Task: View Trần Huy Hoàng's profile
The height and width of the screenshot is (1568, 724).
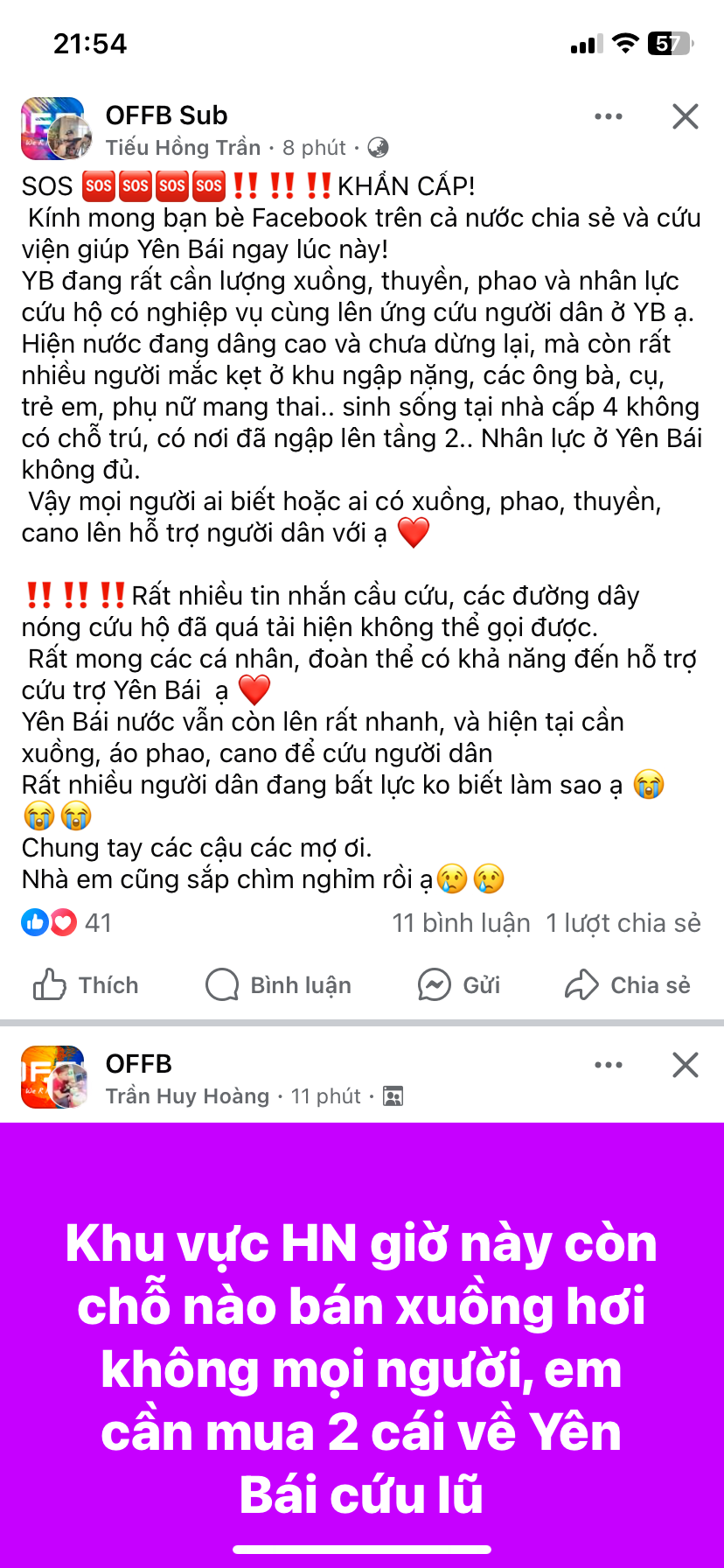Action: click(x=187, y=1096)
